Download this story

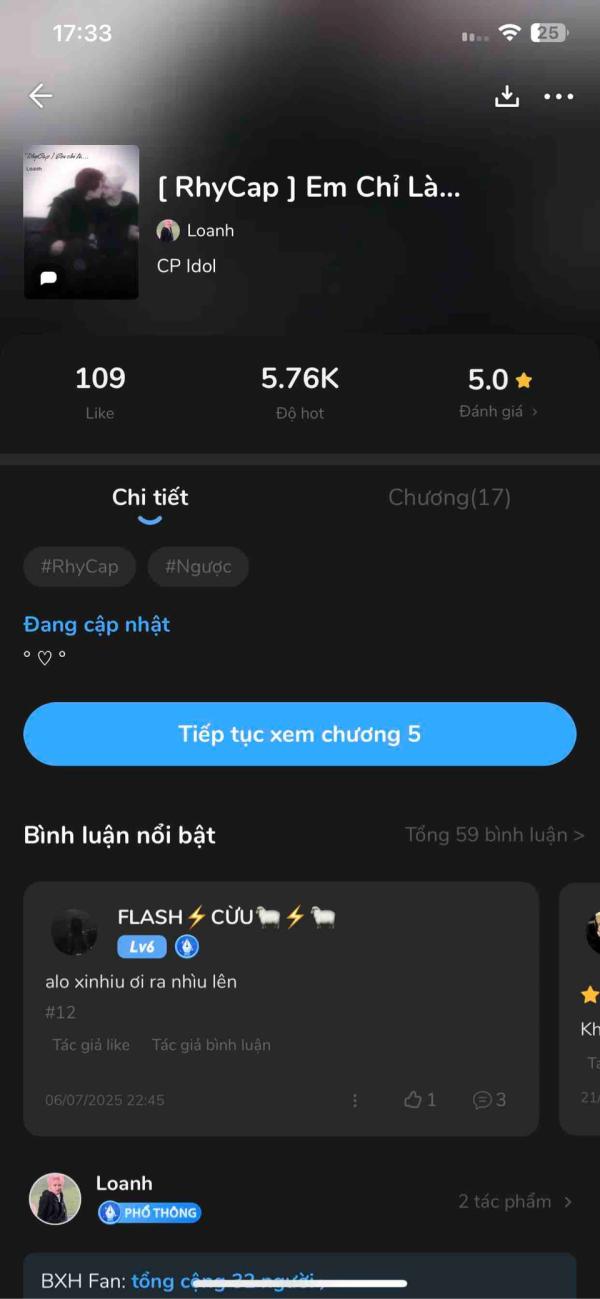pyautogui.click(x=507, y=96)
